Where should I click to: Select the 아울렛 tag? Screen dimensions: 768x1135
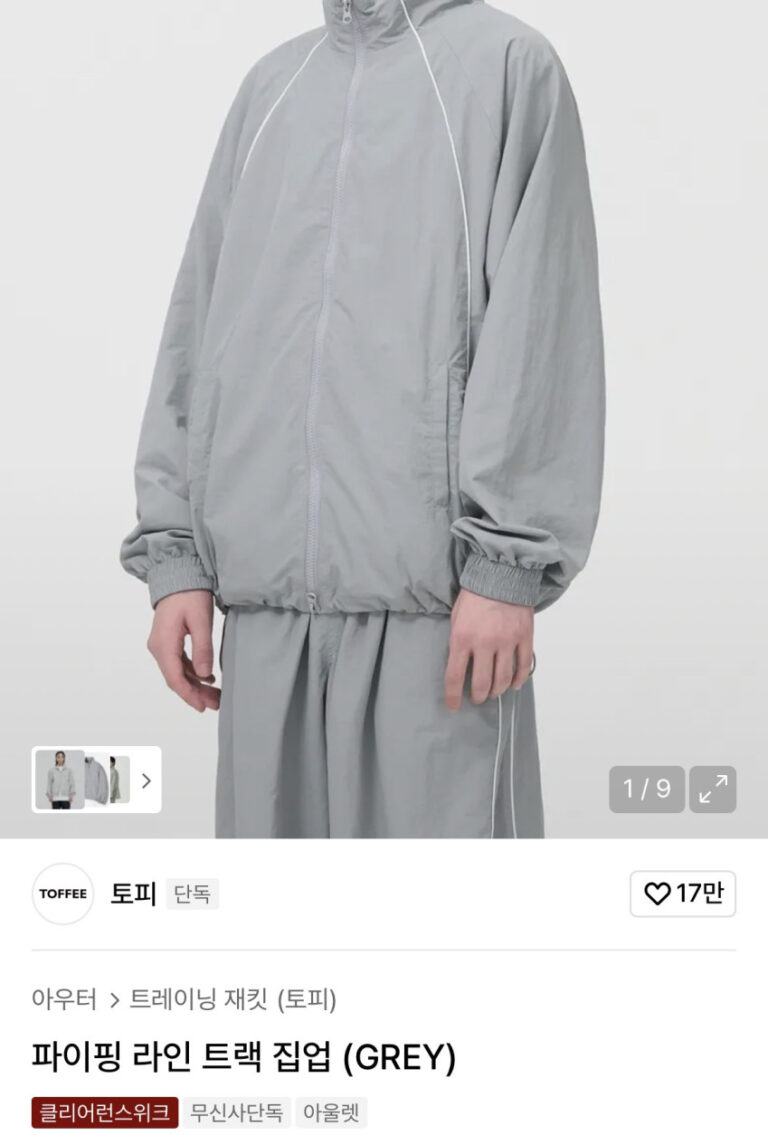(x=331, y=1111)
